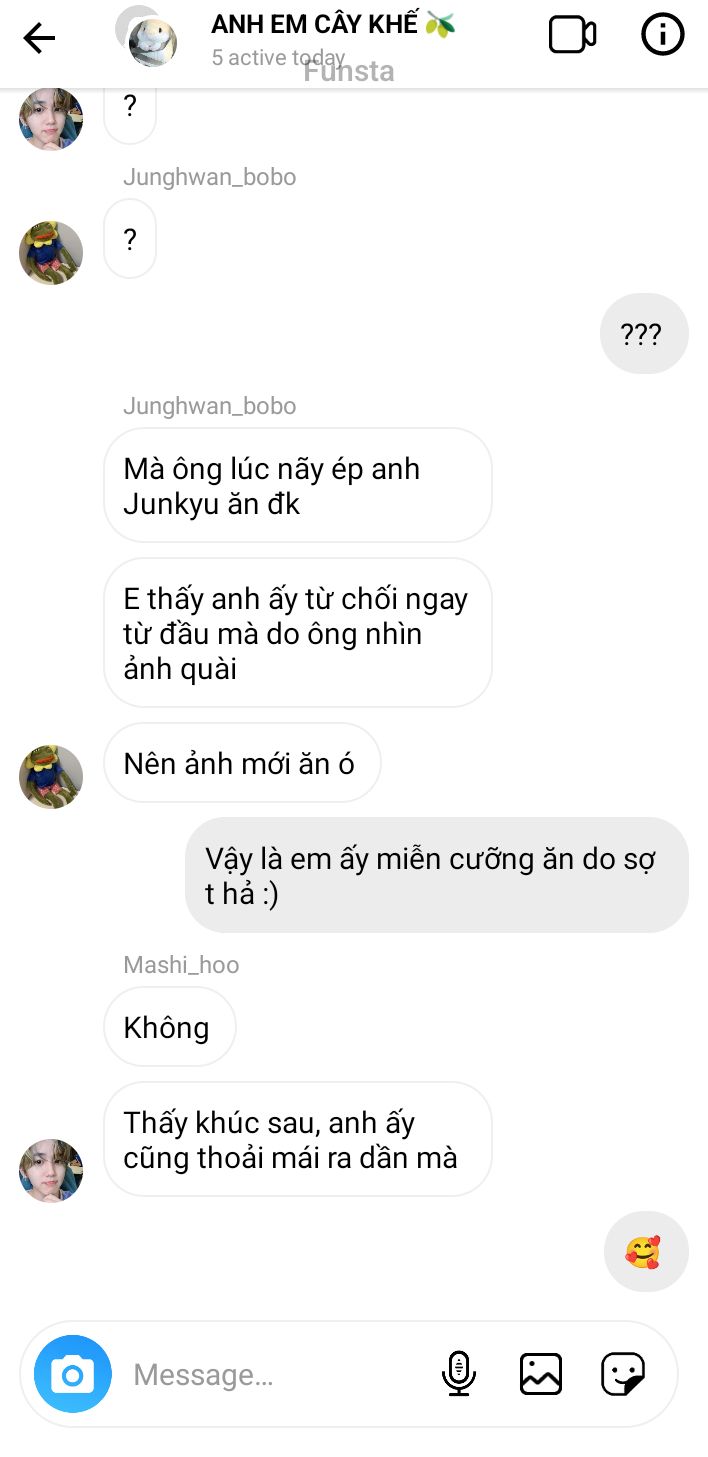Screen dimensions: 708x1457
Task: Open the sticker picker
Action: [x=623, y=1374]
